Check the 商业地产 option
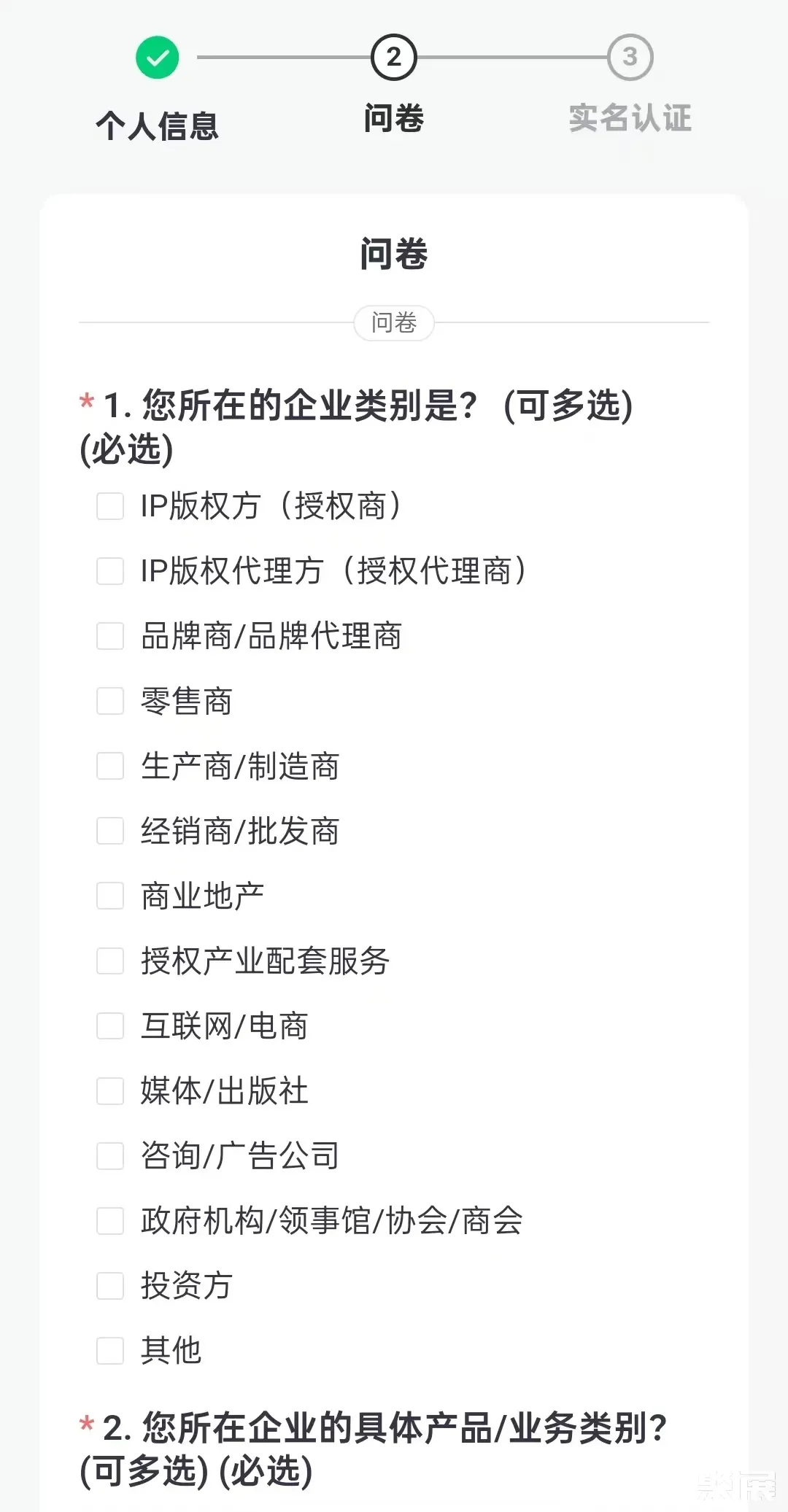 [x=110, y=896]
